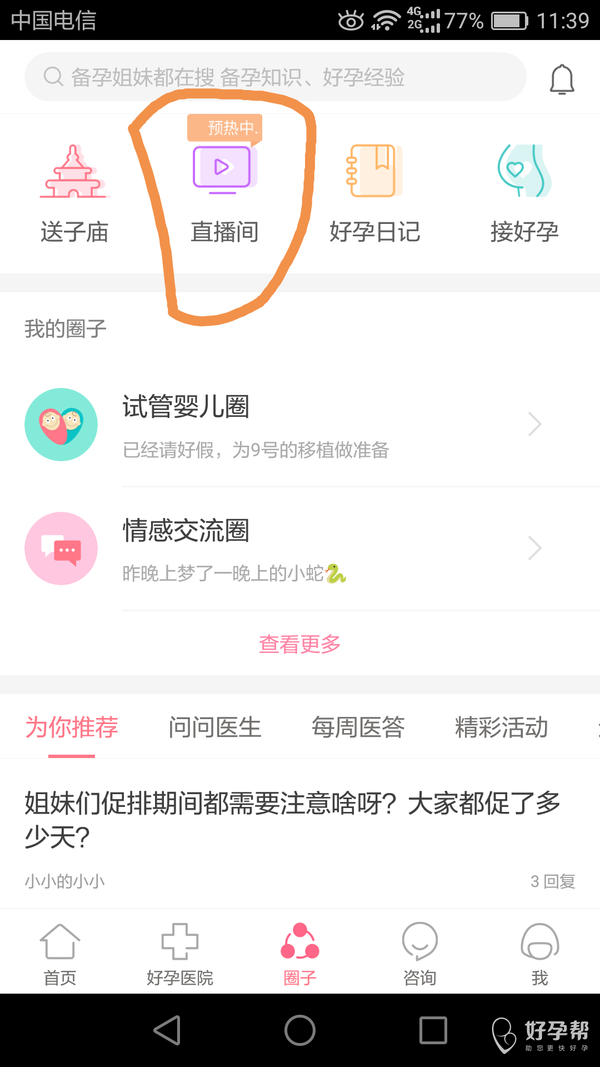
Task: Switch to the 好孕医院 tab
Action: point(180,954)
